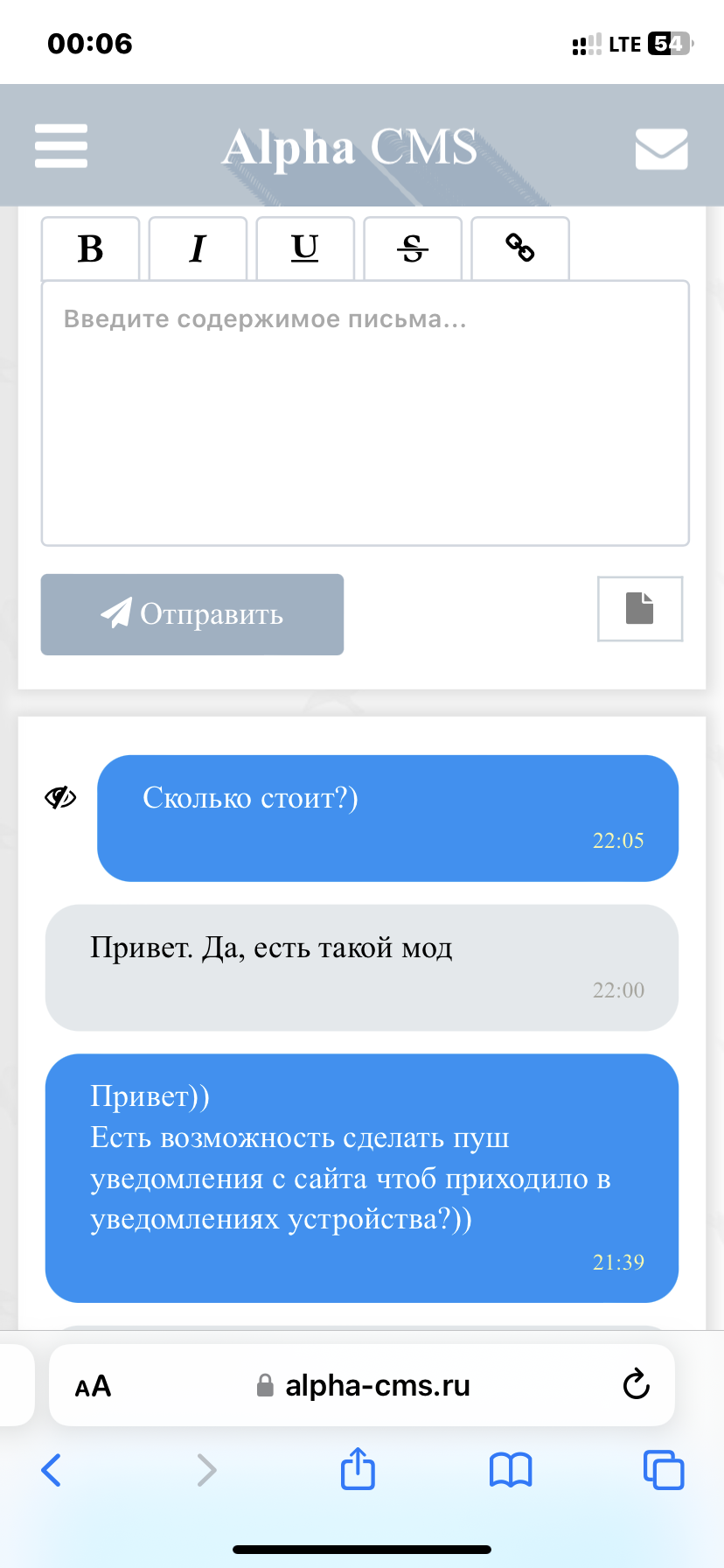Screen dimensions: 724x1568
Task: Insert a link with chain icon
Action: (x=520, y=249)
